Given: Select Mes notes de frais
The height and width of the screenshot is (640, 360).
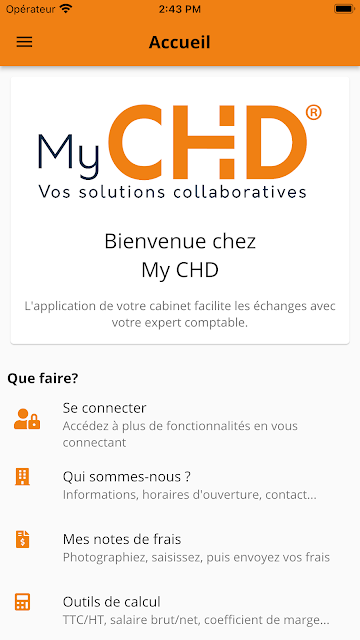Looking at the screenshot, I should [180, 548].
